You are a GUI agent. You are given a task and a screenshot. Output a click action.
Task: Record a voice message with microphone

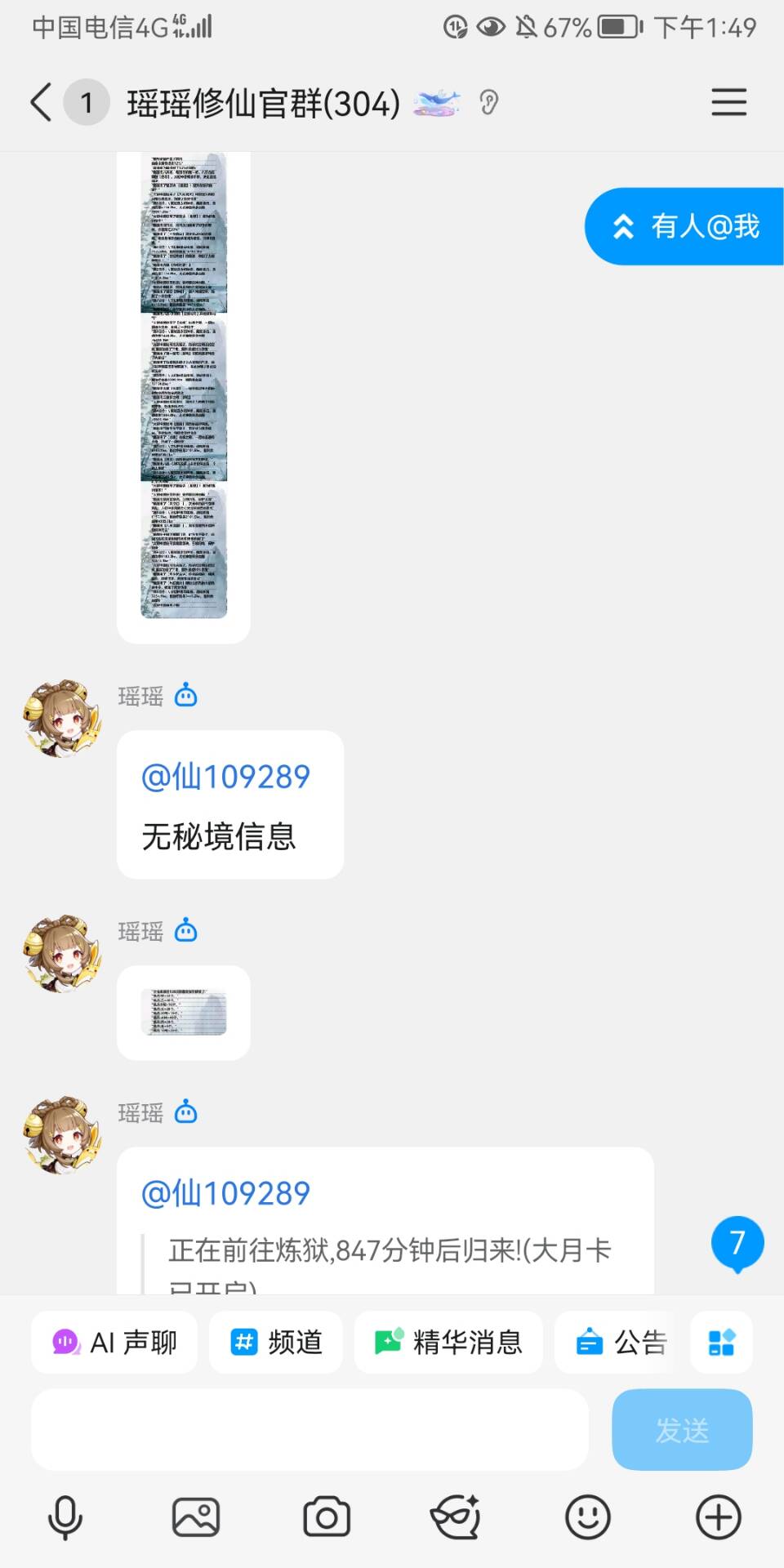point(65,1518)
